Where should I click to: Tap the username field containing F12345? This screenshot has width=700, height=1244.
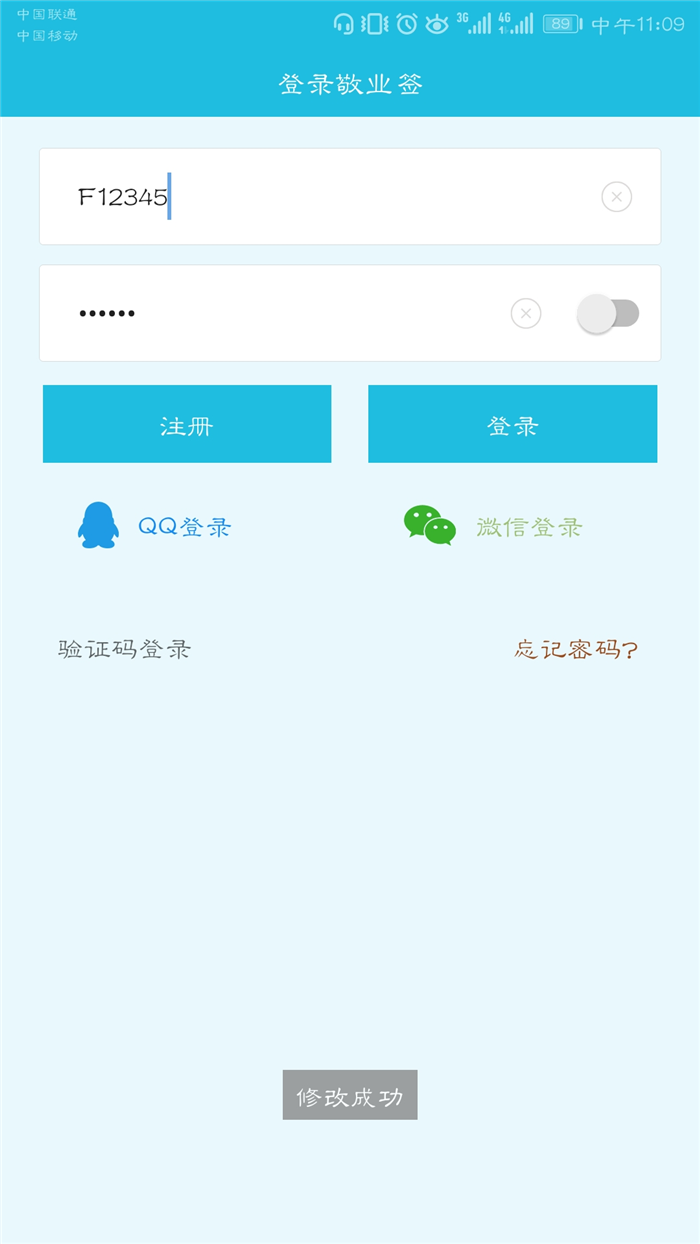point(330,197)
